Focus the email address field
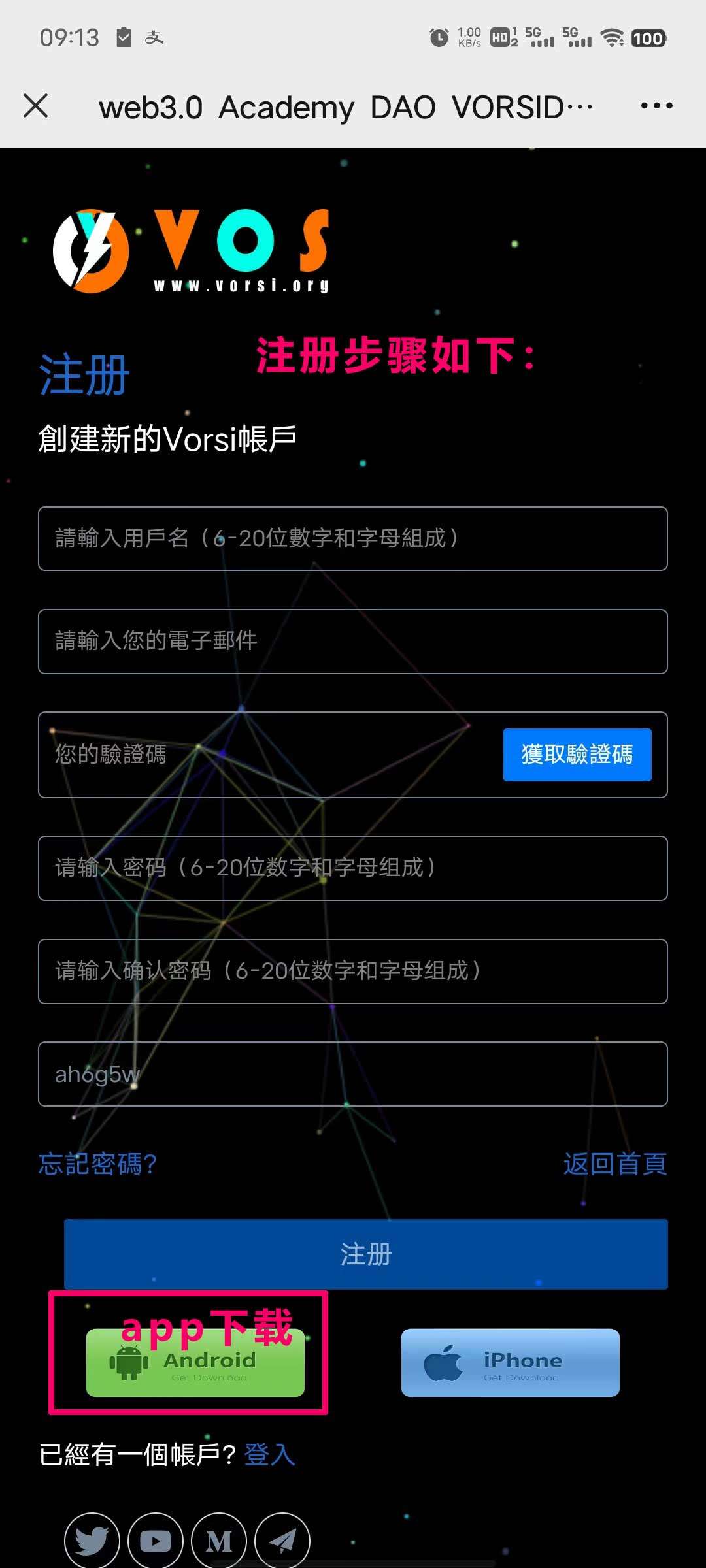 353,641
